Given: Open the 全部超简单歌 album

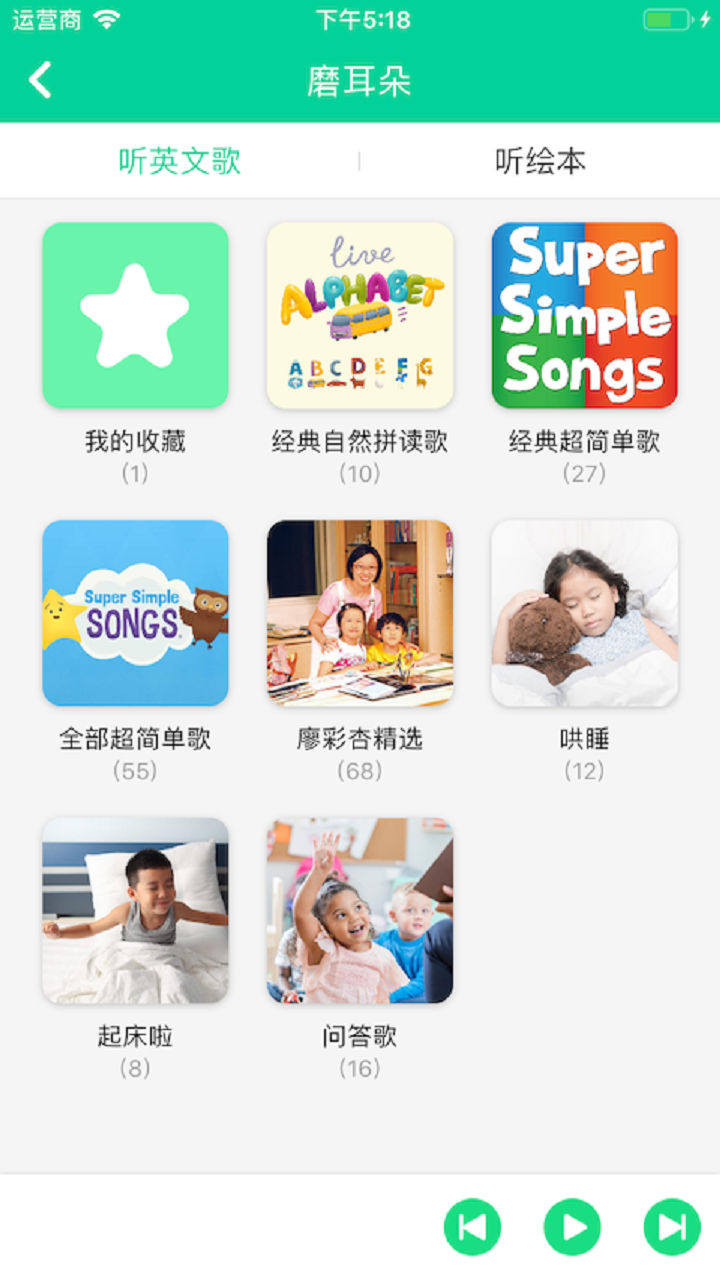Looking at the screenshot, I should pos(135,612).
